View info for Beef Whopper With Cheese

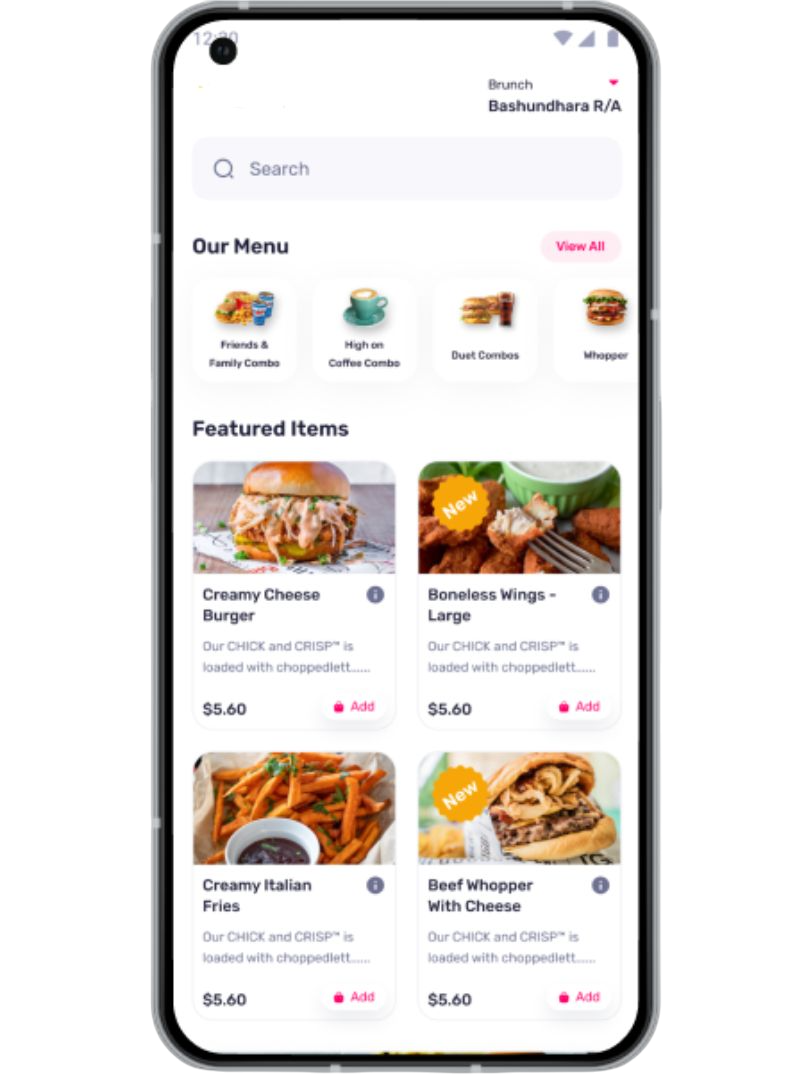click(x=600, y=886)
